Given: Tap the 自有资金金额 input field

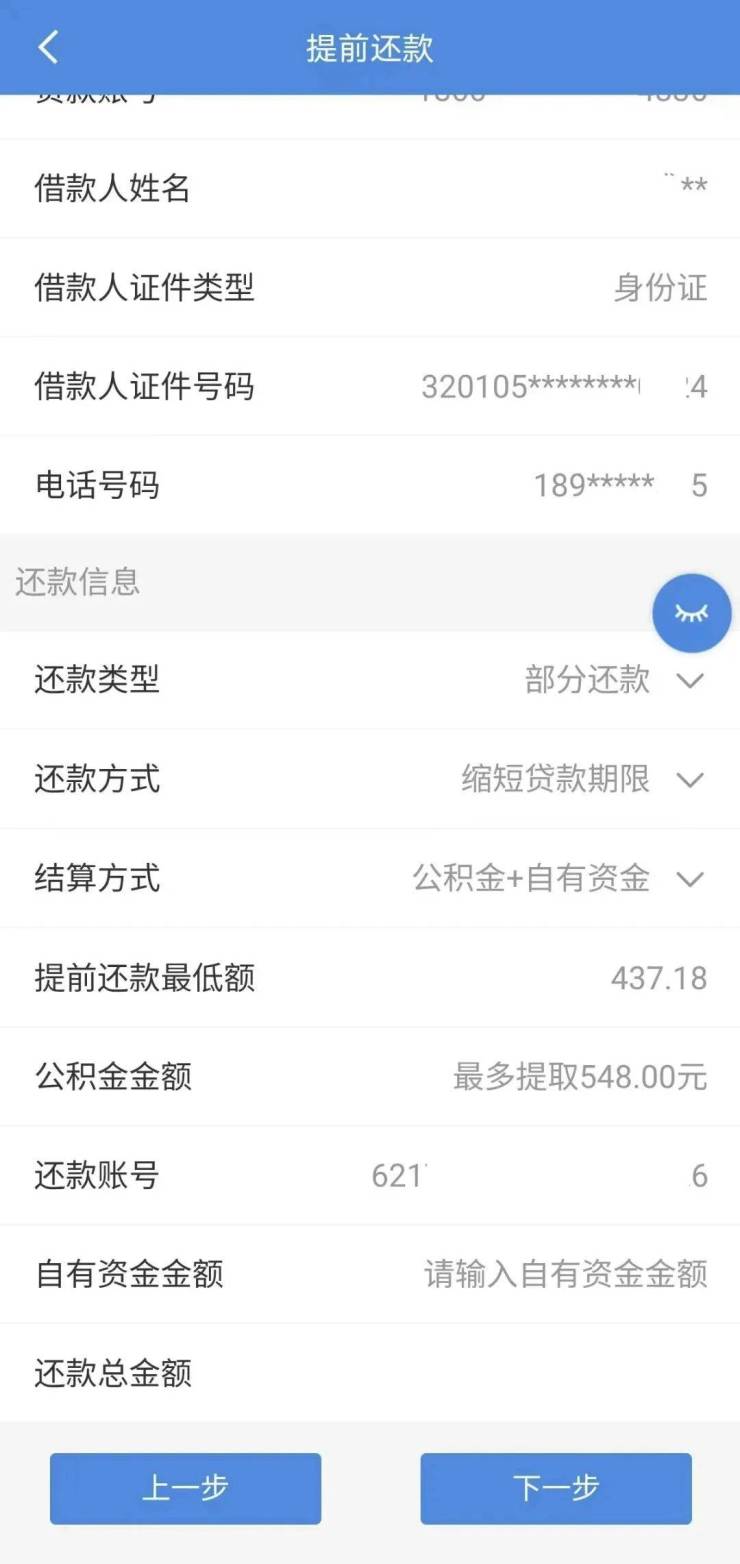Looking at the screenshot, I should click(x=565, y=1274).
